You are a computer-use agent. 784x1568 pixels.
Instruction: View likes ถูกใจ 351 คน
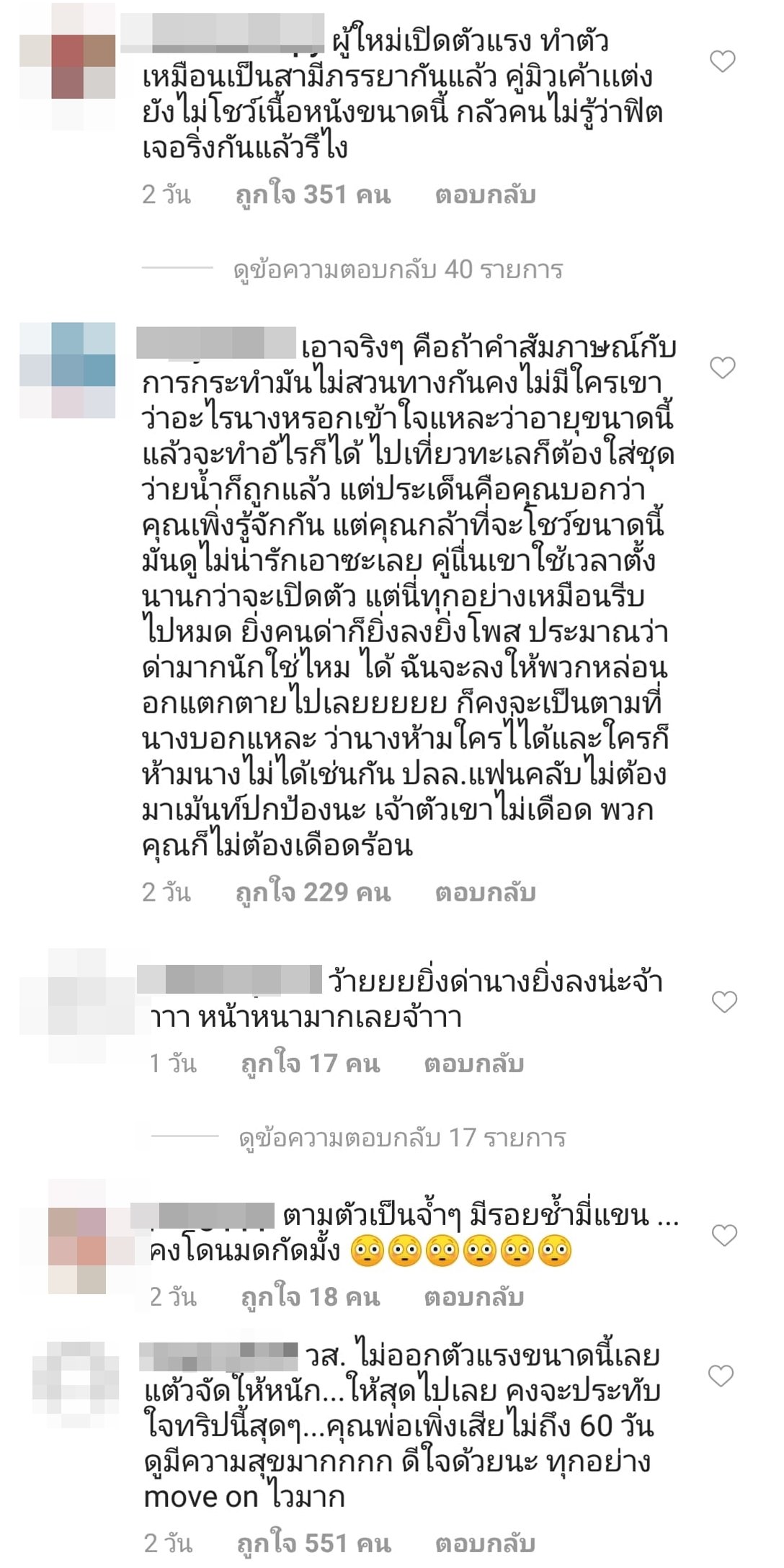tap(313, 195)
